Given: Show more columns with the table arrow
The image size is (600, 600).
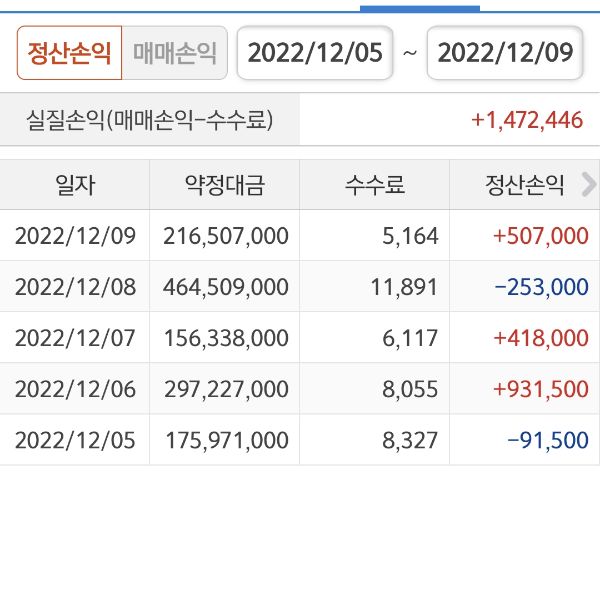Looking at the screenshot, I should click(x=588, y=184).
